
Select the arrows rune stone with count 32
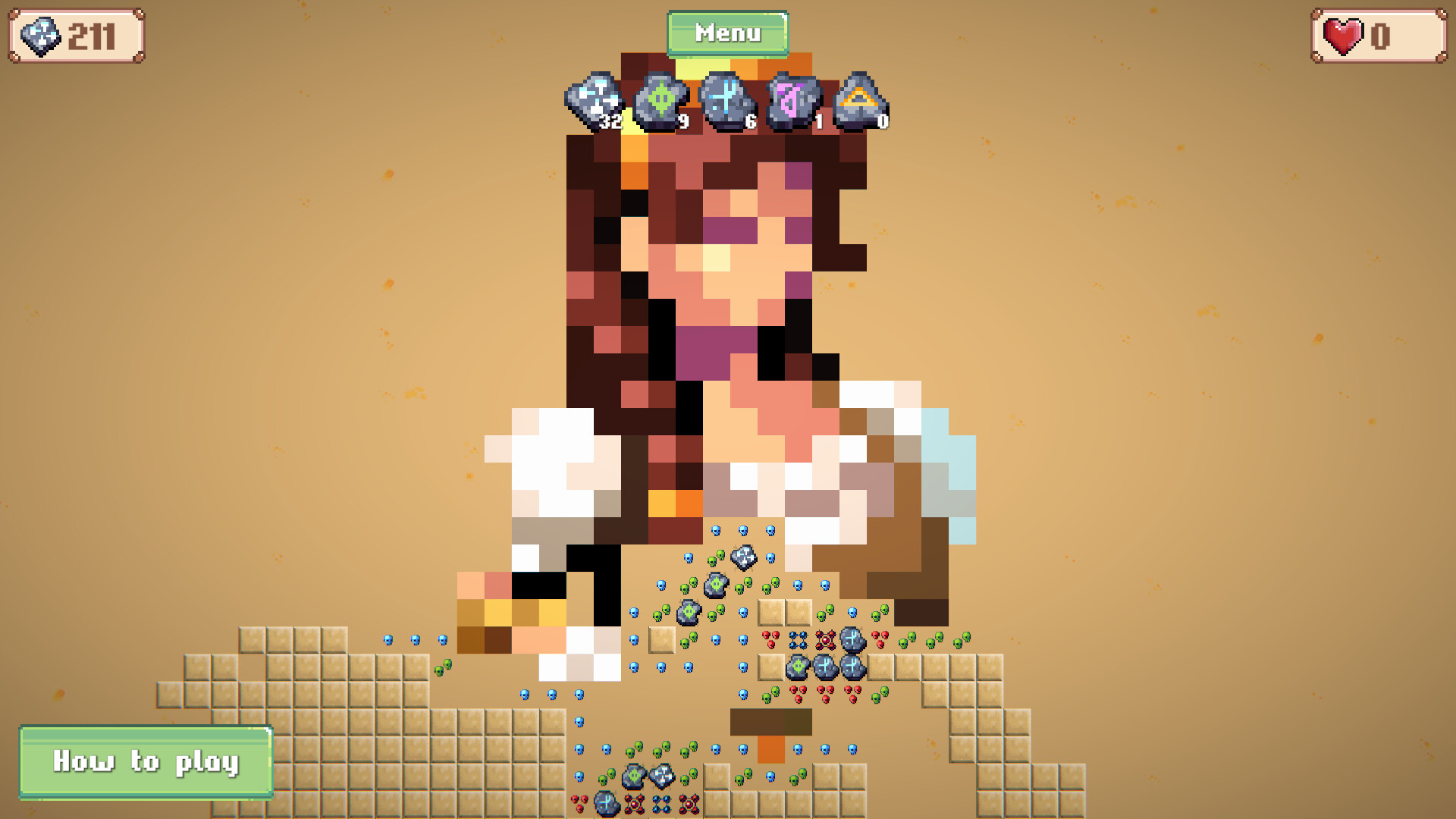tap(595, 102)
